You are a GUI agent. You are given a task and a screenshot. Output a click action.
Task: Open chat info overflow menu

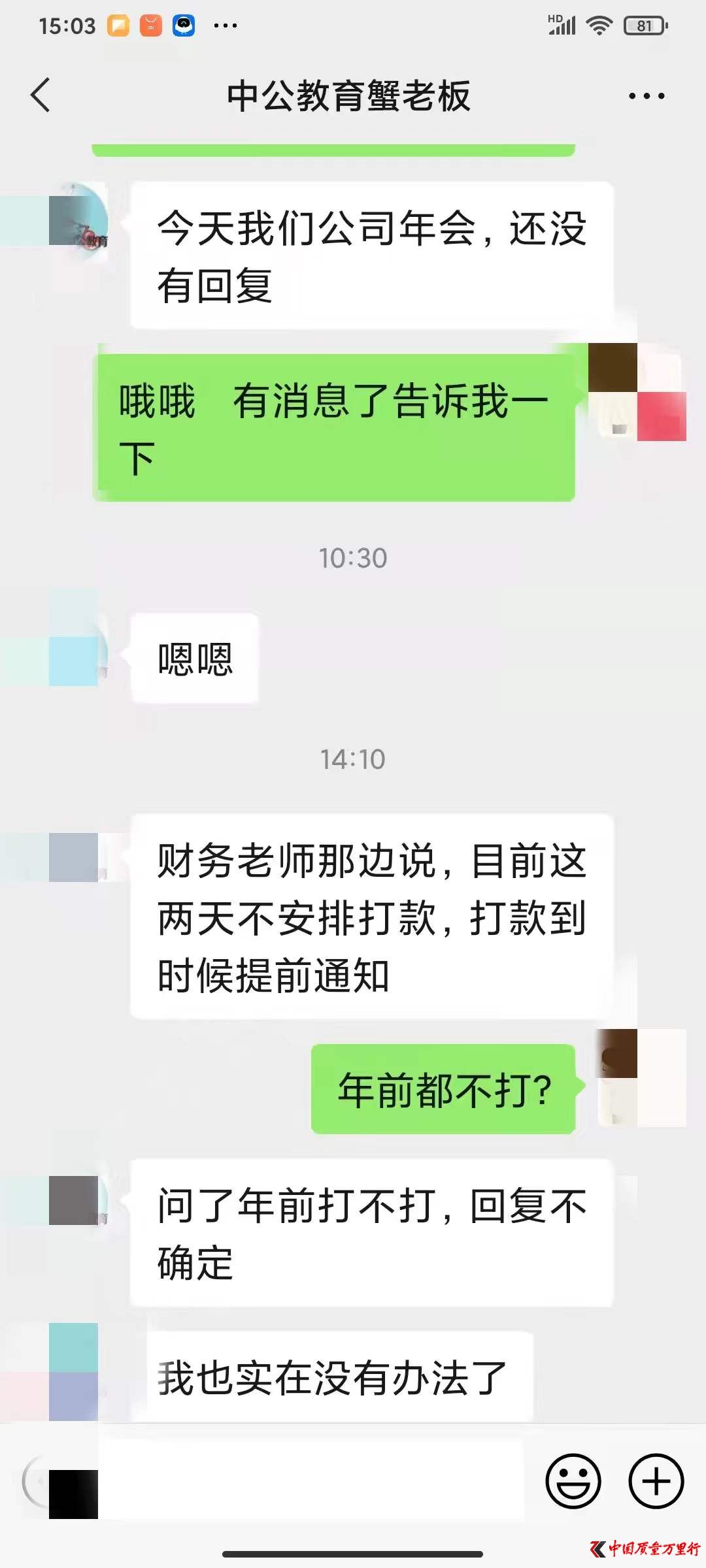pos(646,96)
